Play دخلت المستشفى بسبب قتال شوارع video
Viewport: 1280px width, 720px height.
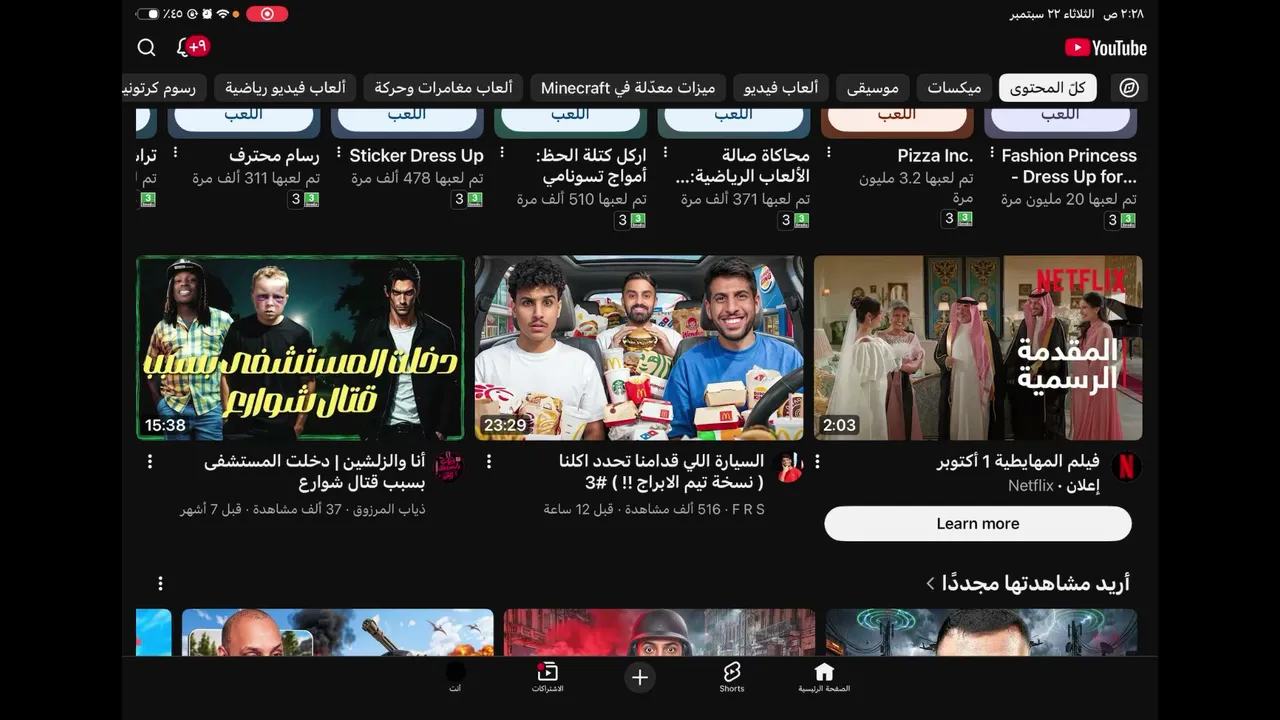(300, 348)
